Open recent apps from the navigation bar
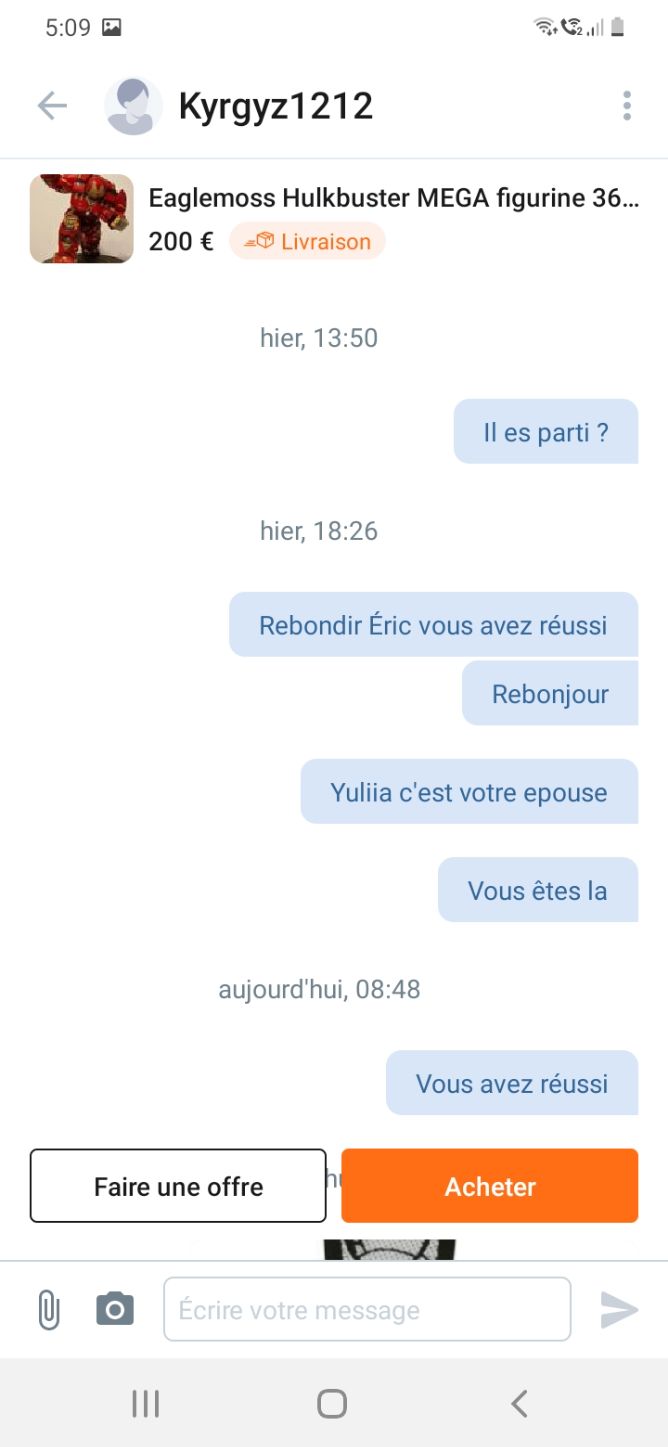Screen dimensions: 668x1447 point(146,1404)
